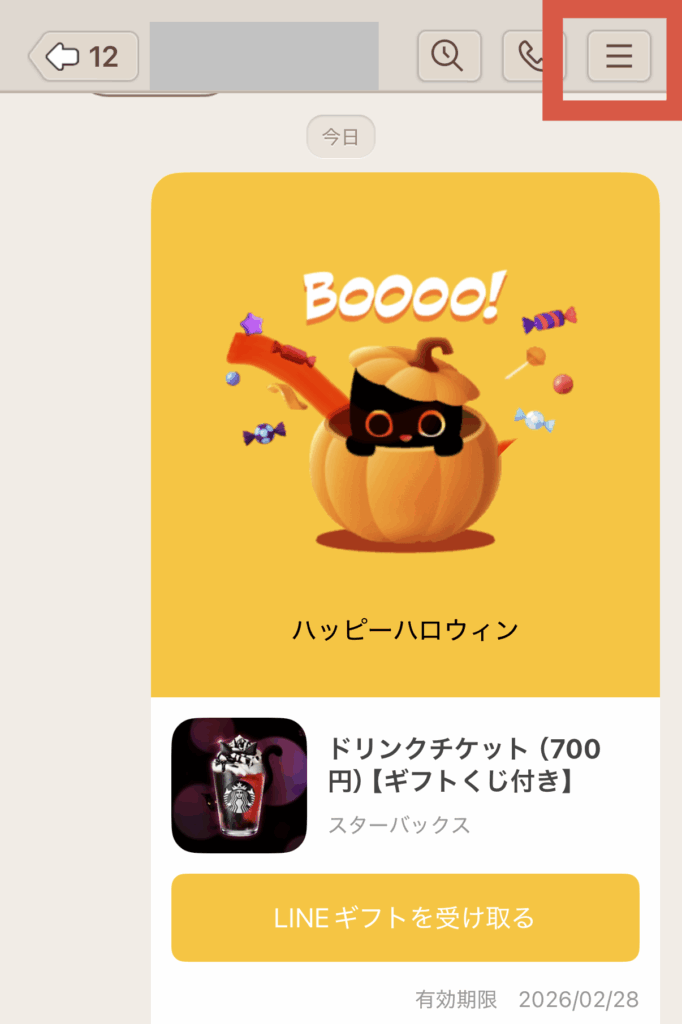This screenshot has height=1024, width=682.
Task: Open the chat hamburger menu
Action: coord(618,56)
